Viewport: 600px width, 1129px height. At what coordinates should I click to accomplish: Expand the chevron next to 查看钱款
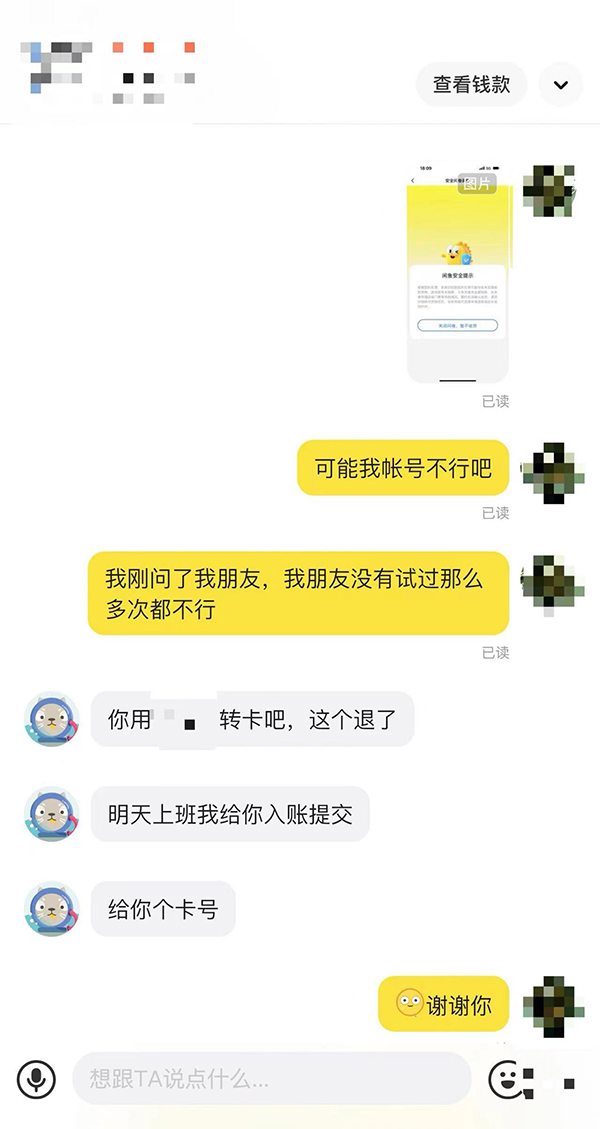560,85
